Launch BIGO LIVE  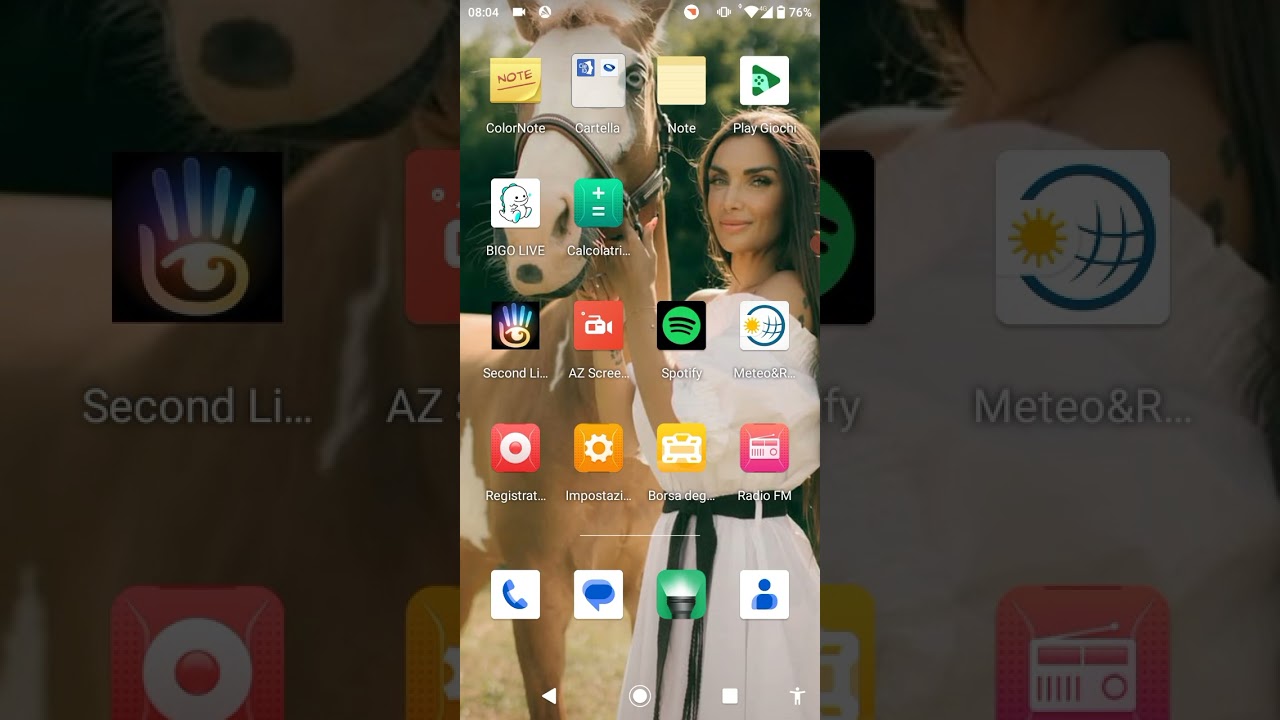click(x=515, y=203)
